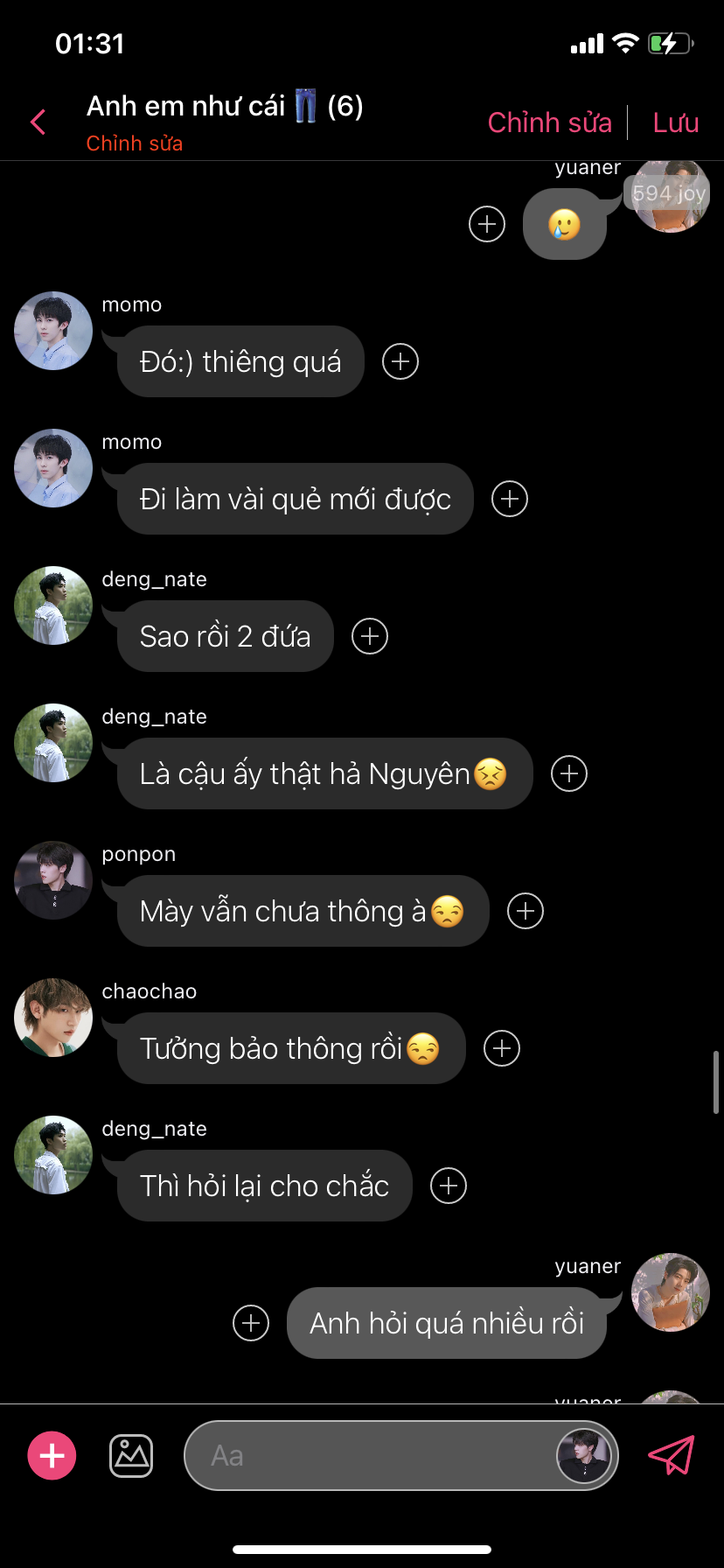Viewport: 724px width, 1568px height.
Task: Tap plus next to "Thì hỏi lại cho chắc"
Action: (449, 1186)
